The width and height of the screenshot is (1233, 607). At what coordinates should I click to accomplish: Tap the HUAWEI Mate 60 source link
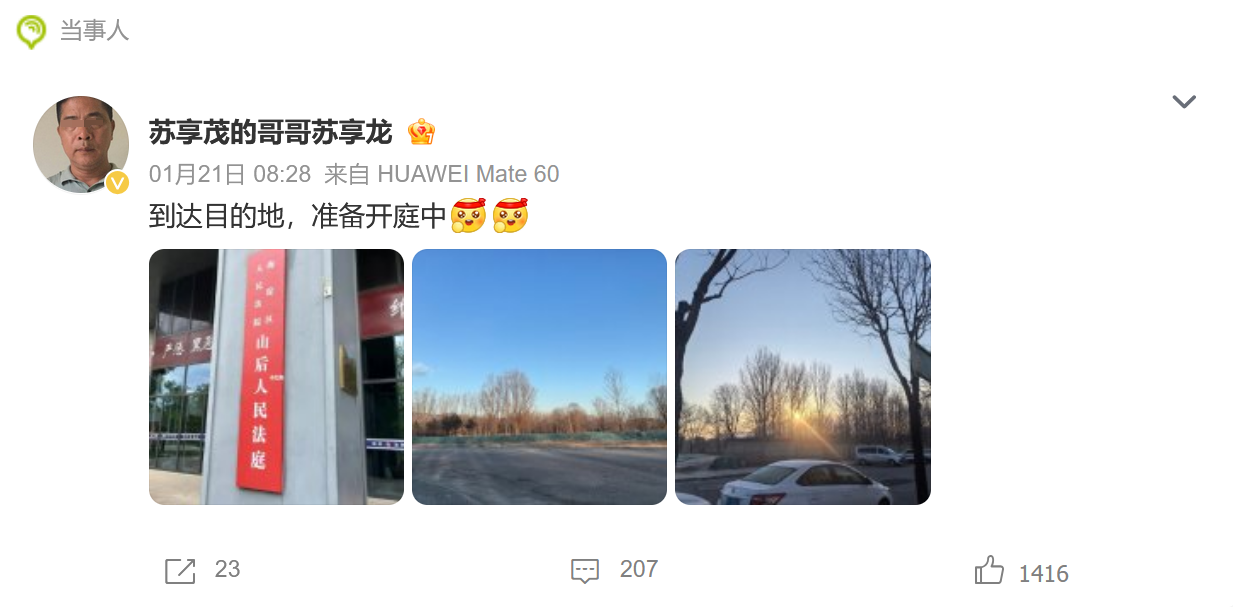[467, 174]
